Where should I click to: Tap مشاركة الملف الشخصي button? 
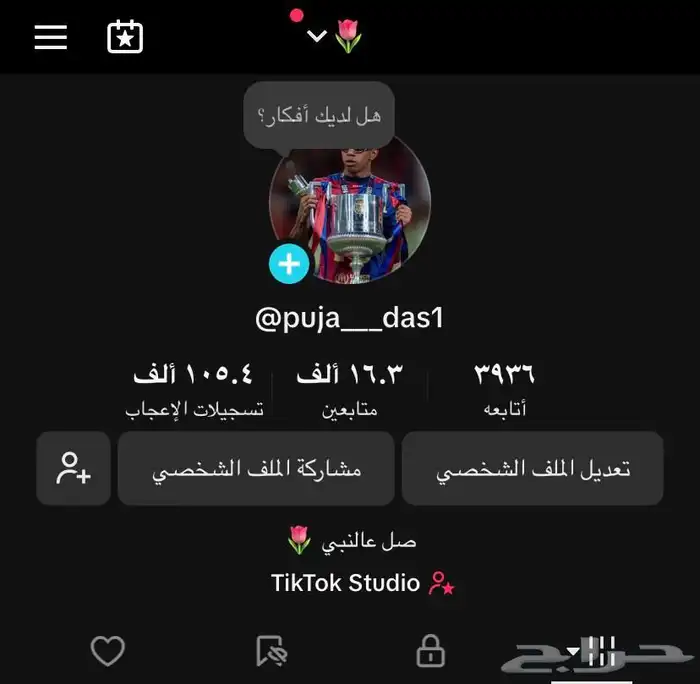(256, 469)
